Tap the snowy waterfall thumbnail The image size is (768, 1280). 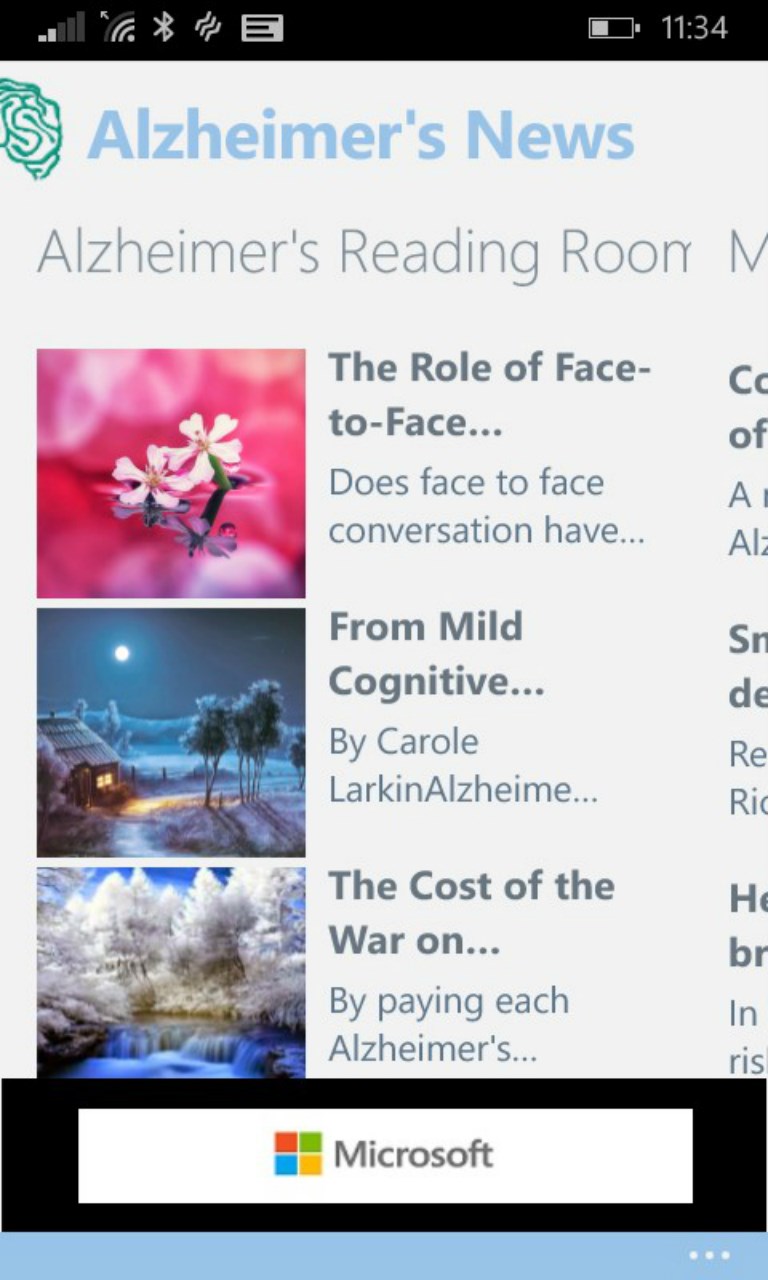click(171, 972)
